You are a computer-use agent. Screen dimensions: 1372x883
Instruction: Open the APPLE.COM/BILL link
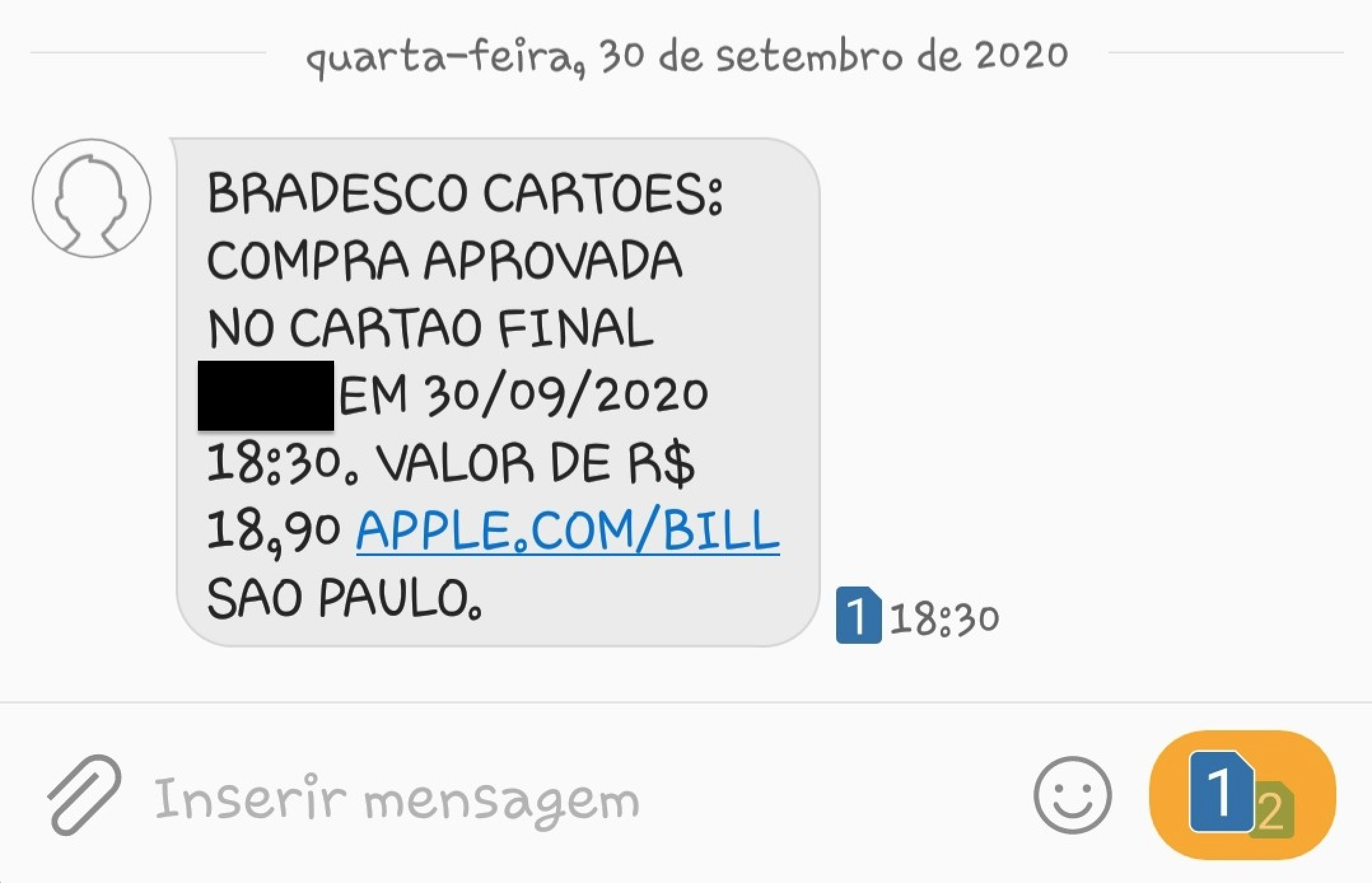pyautogui.click(x=568, y=531)
